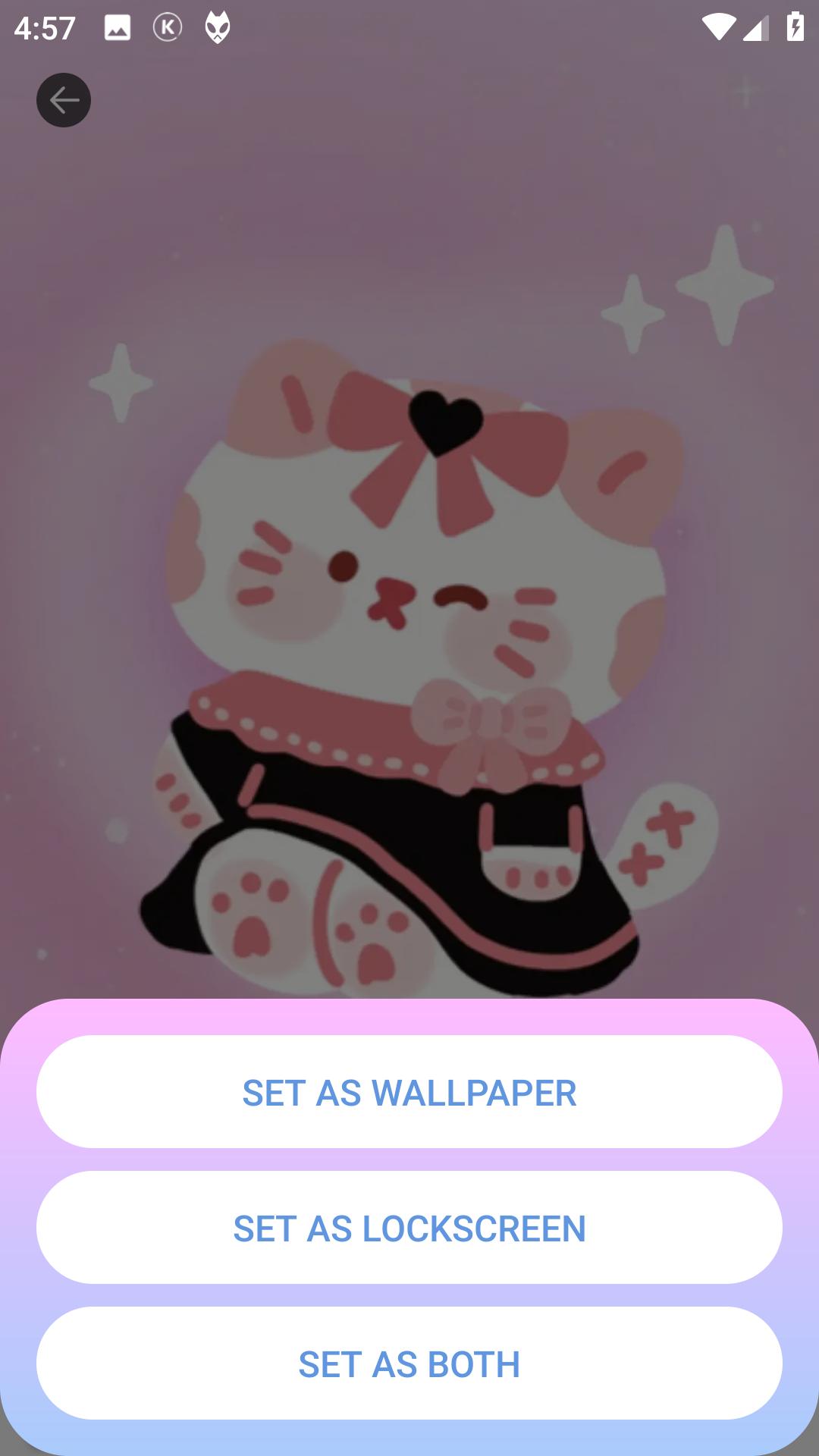The width and height of the screenshot is (819, 1456).
Task: Apply image with Set as Both
Action: point(409,1363)
